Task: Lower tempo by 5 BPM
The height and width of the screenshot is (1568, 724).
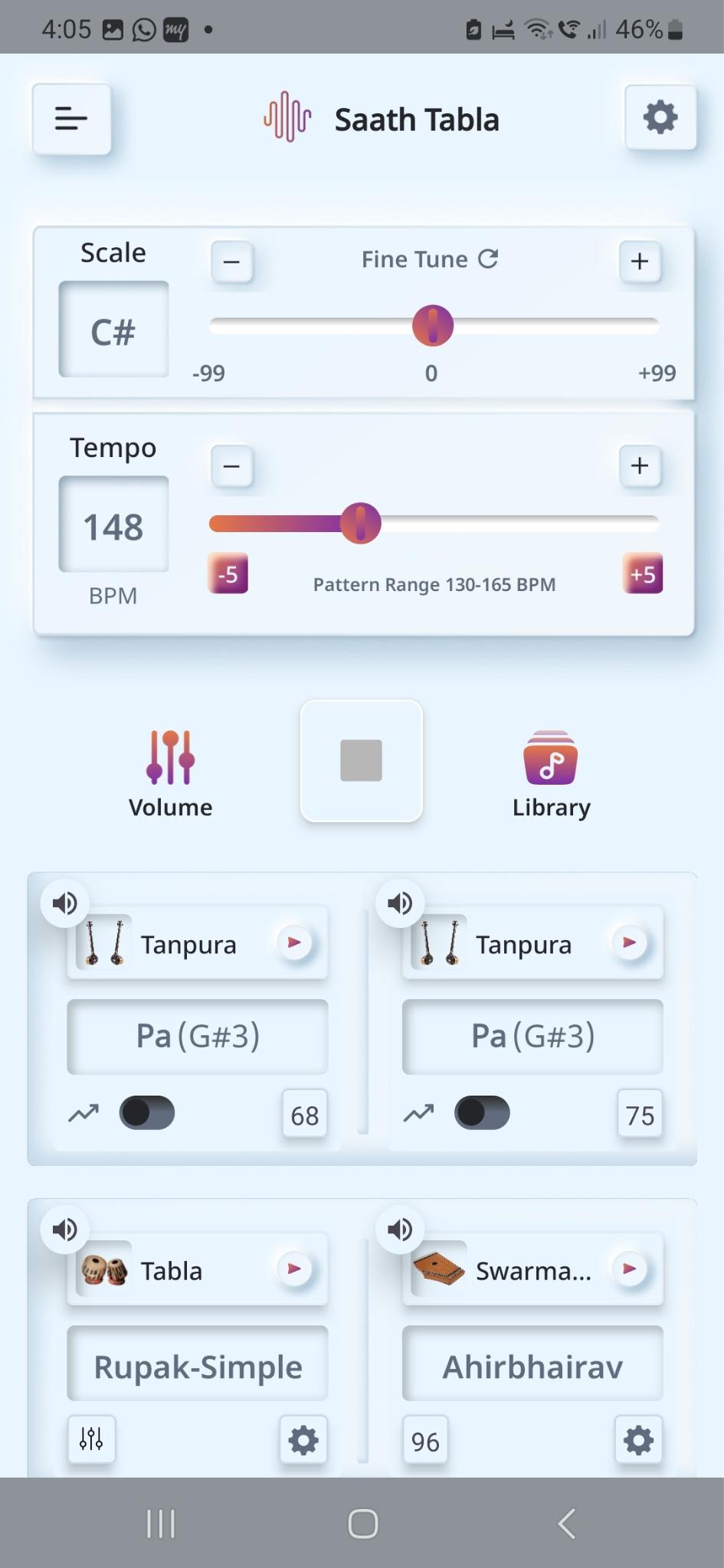Action: pyautogui.click(x=228, y=574)
